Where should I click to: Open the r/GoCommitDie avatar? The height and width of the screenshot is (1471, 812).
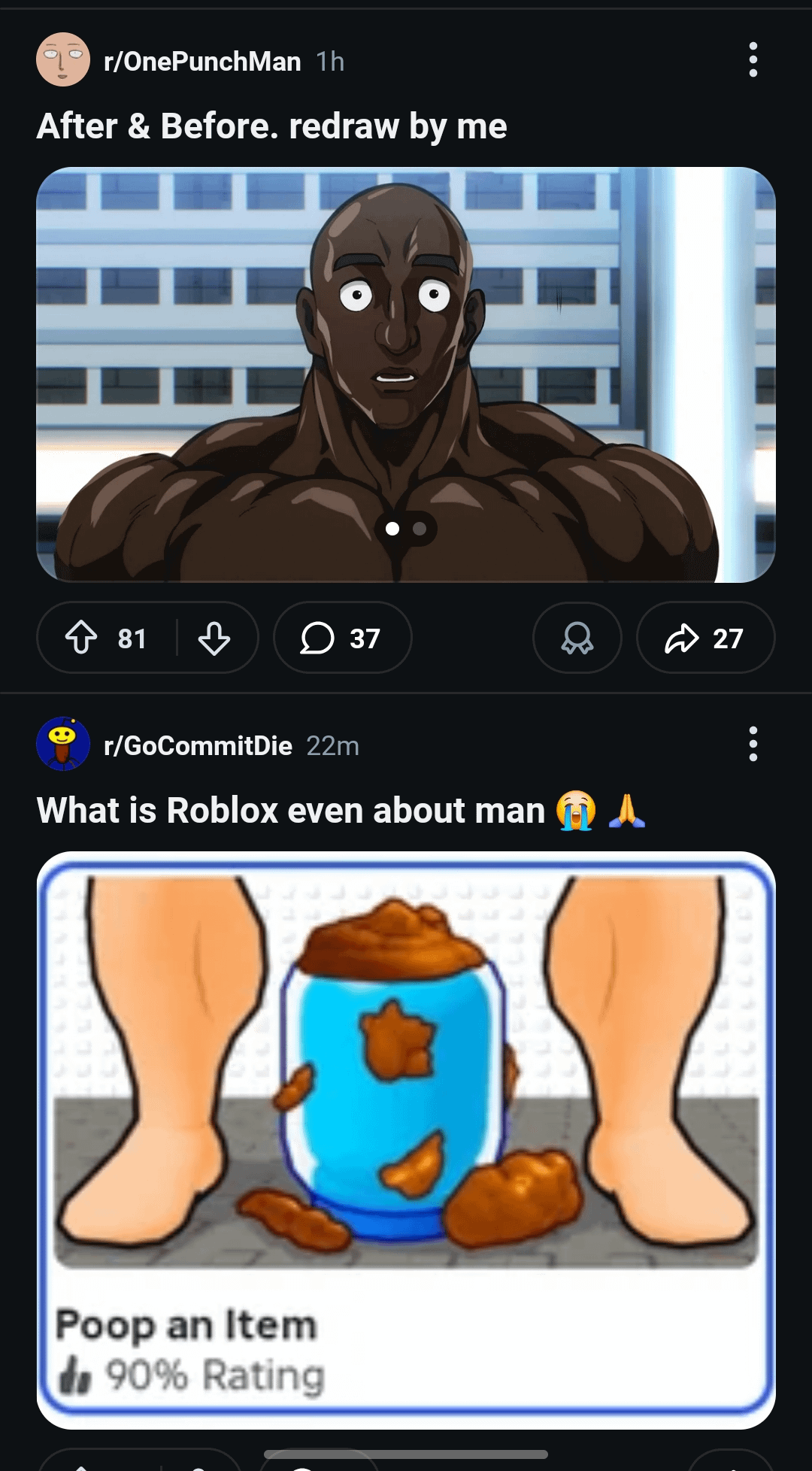click(x=63, y=745)
